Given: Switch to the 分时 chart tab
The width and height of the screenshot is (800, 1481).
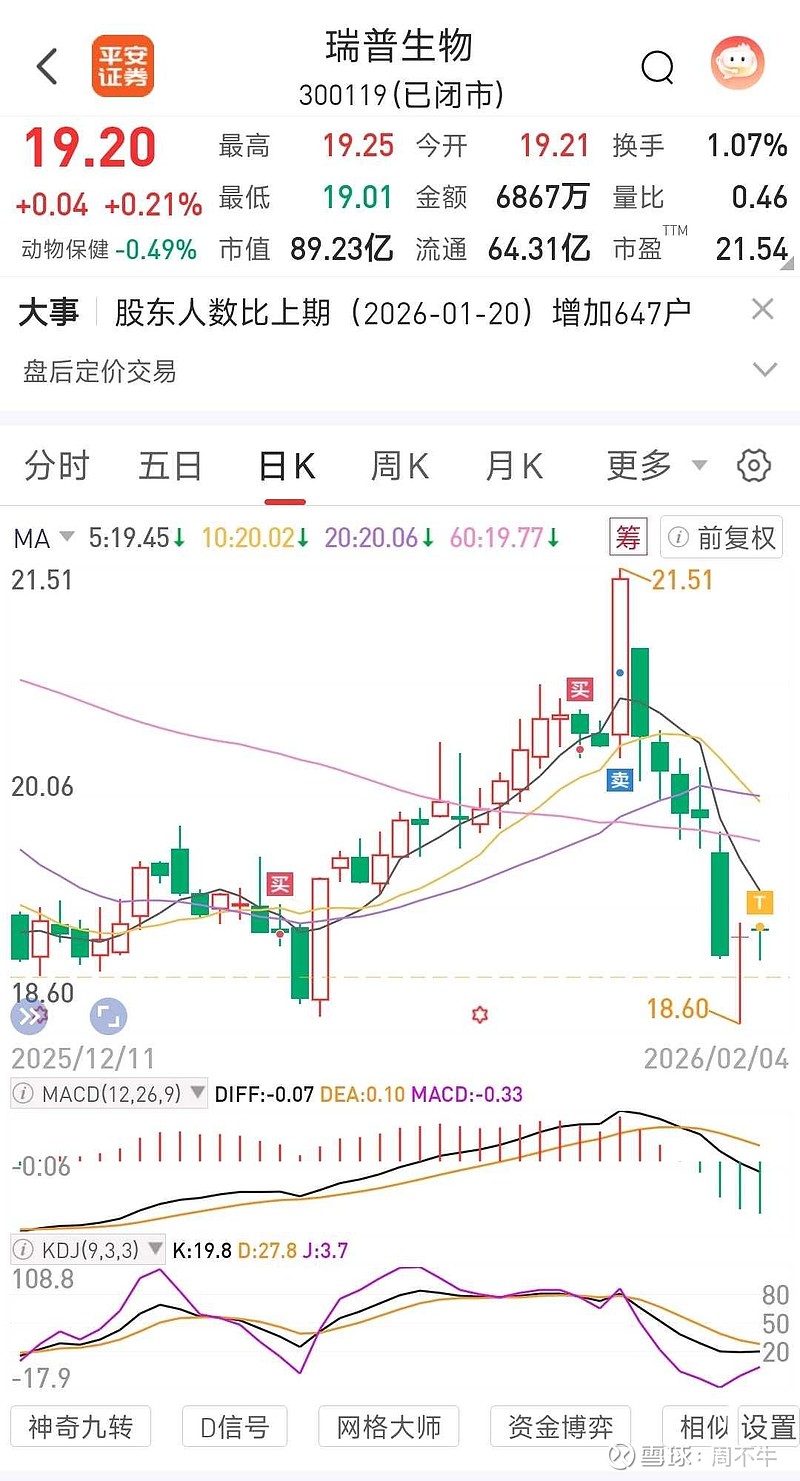Looking at the screenshot, I should [57, 466].
